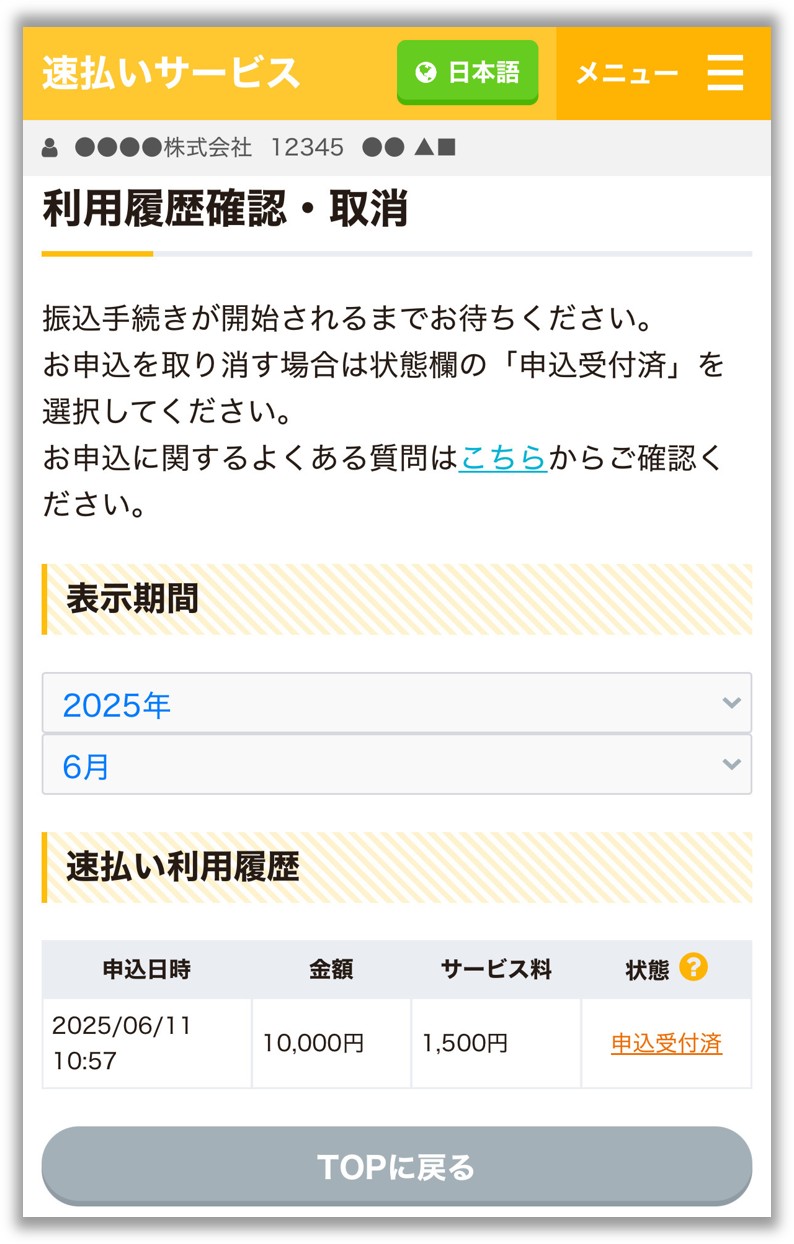
Task: Tap the hamburger menu icon
Action: (x=724, y=72)
